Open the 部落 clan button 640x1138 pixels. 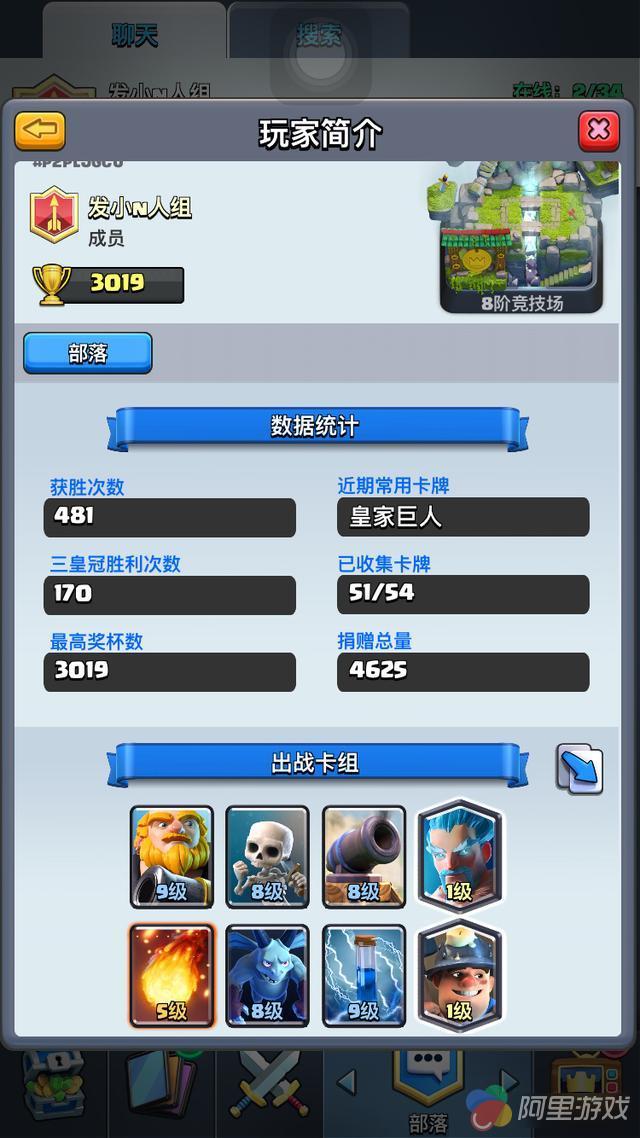coord(88,353)
